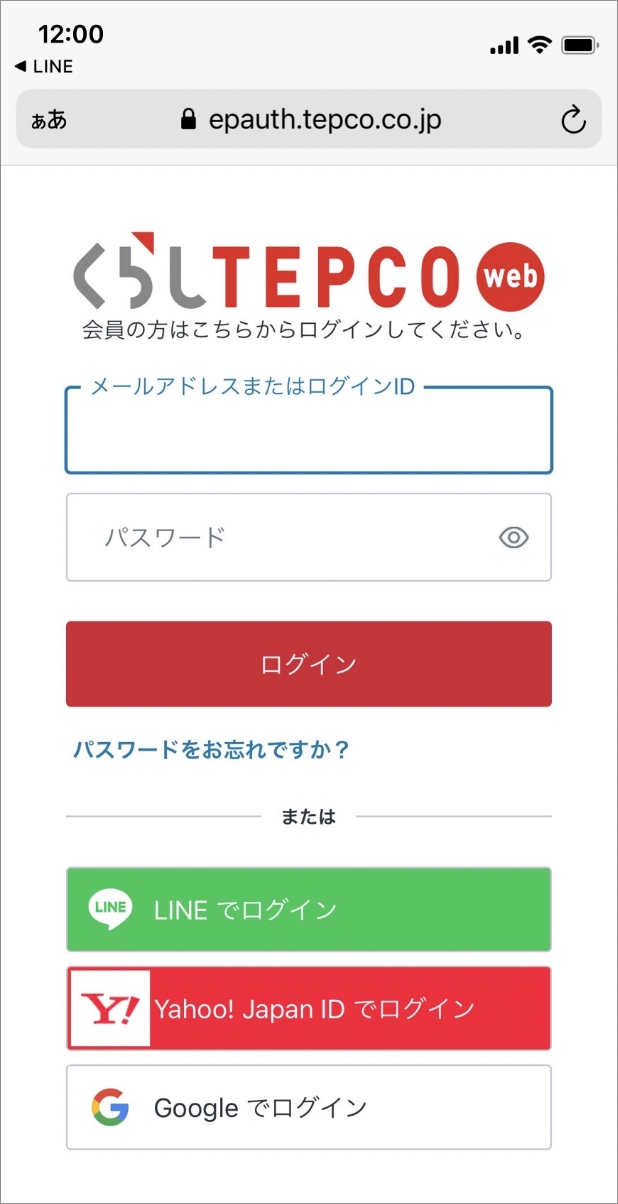
Task: Show the password with the eye icon
Action: (513, 538)
